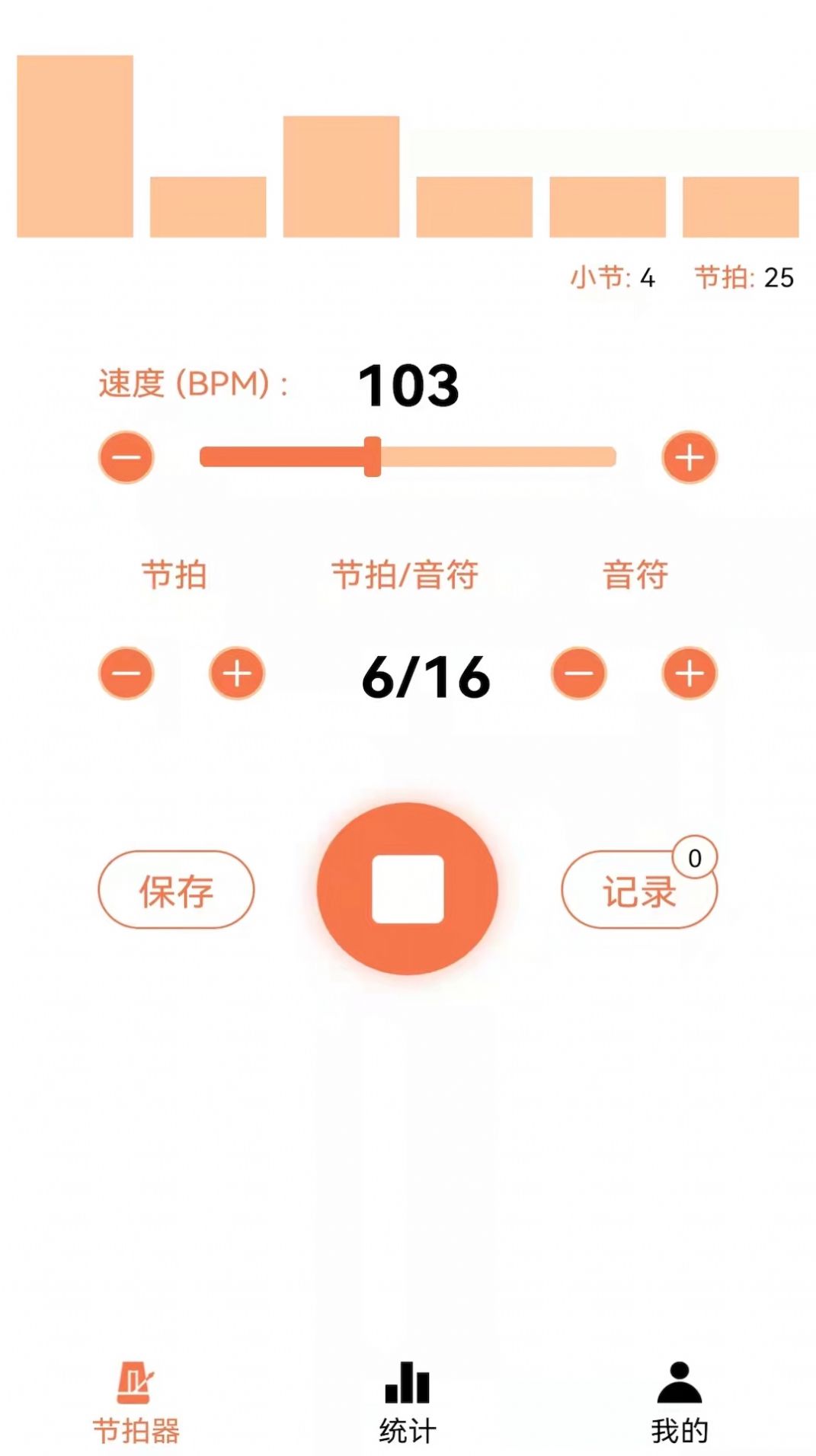816x1456 pixels.
Task: Tap the minus icon under 节拍
Action: click(x=126, y=674)
